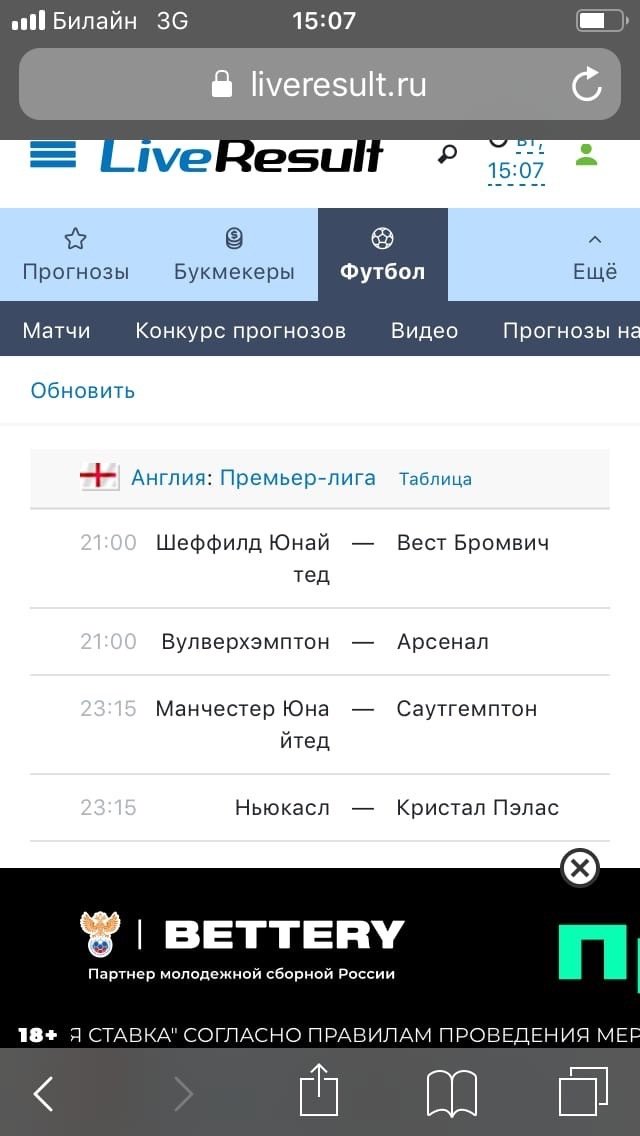Viewport: 640px width, 1136px height.
Task: Switch to the Букмекеры tab
Action: pyautogui.click(x=234, y=255)
